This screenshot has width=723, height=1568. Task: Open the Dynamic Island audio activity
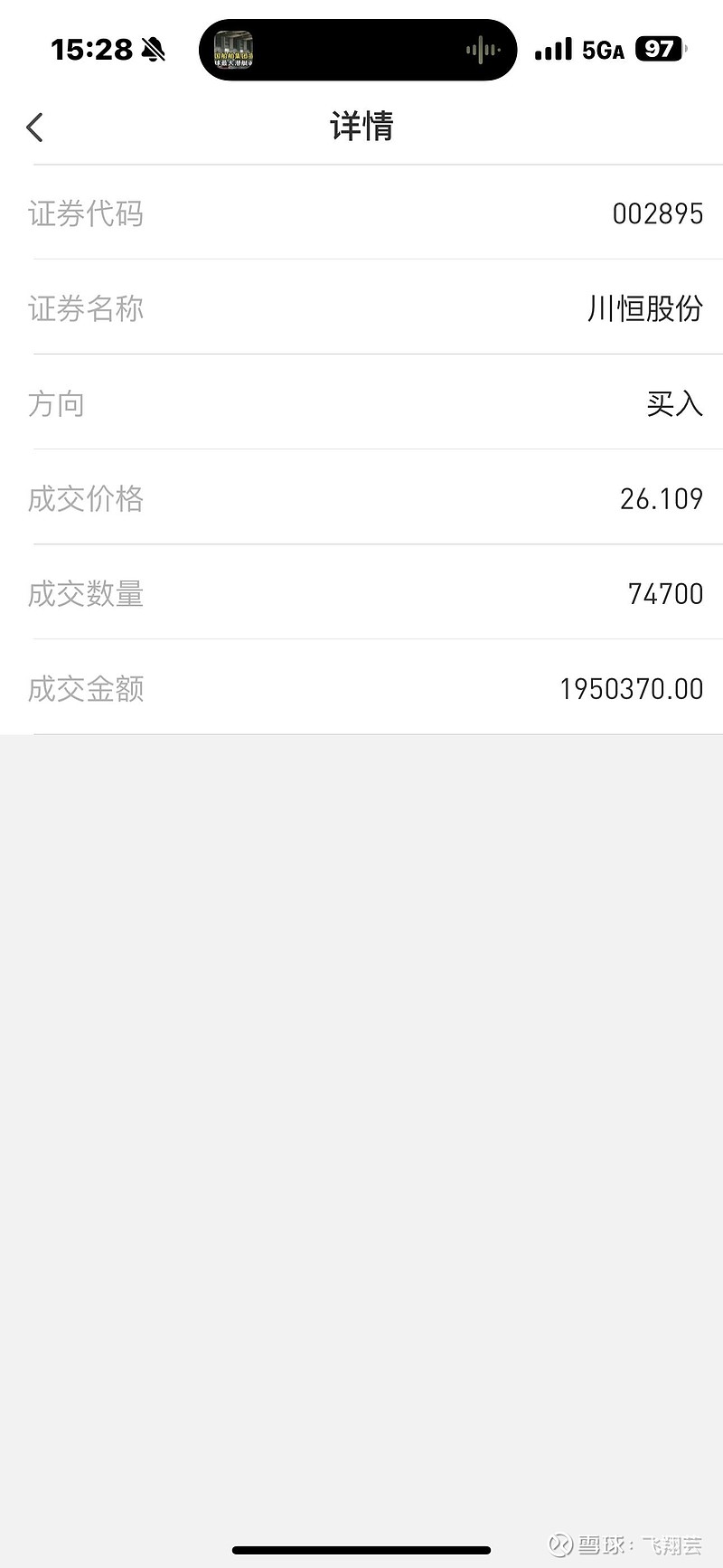coord(358,50)
